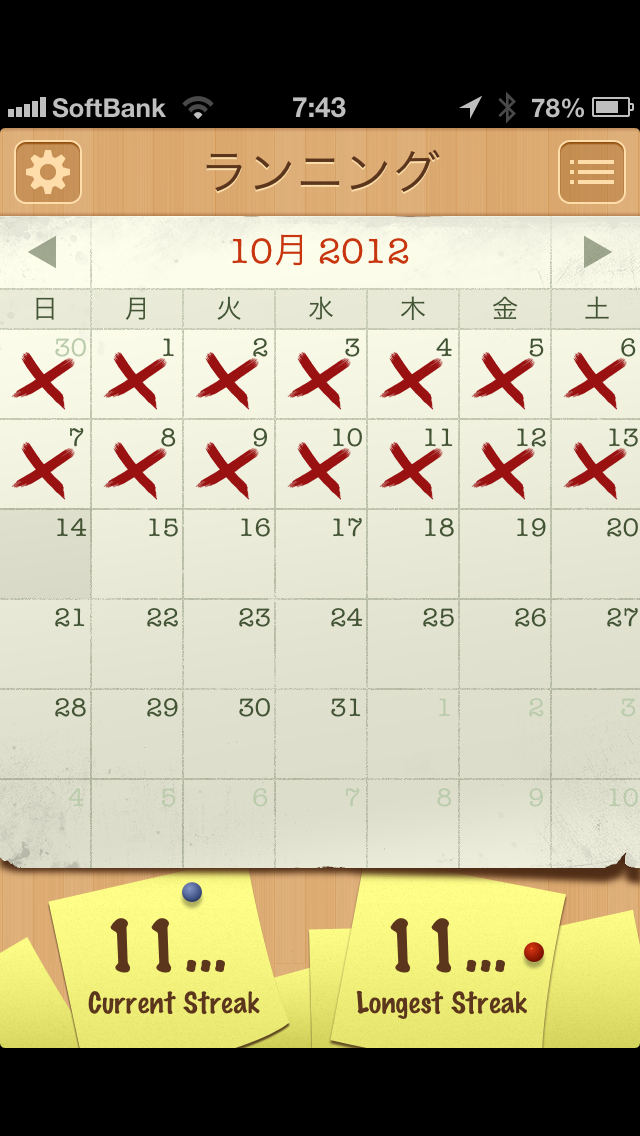640x1136 pixels.
Task: Toggle the X on October 5
Action: point(505,375)
